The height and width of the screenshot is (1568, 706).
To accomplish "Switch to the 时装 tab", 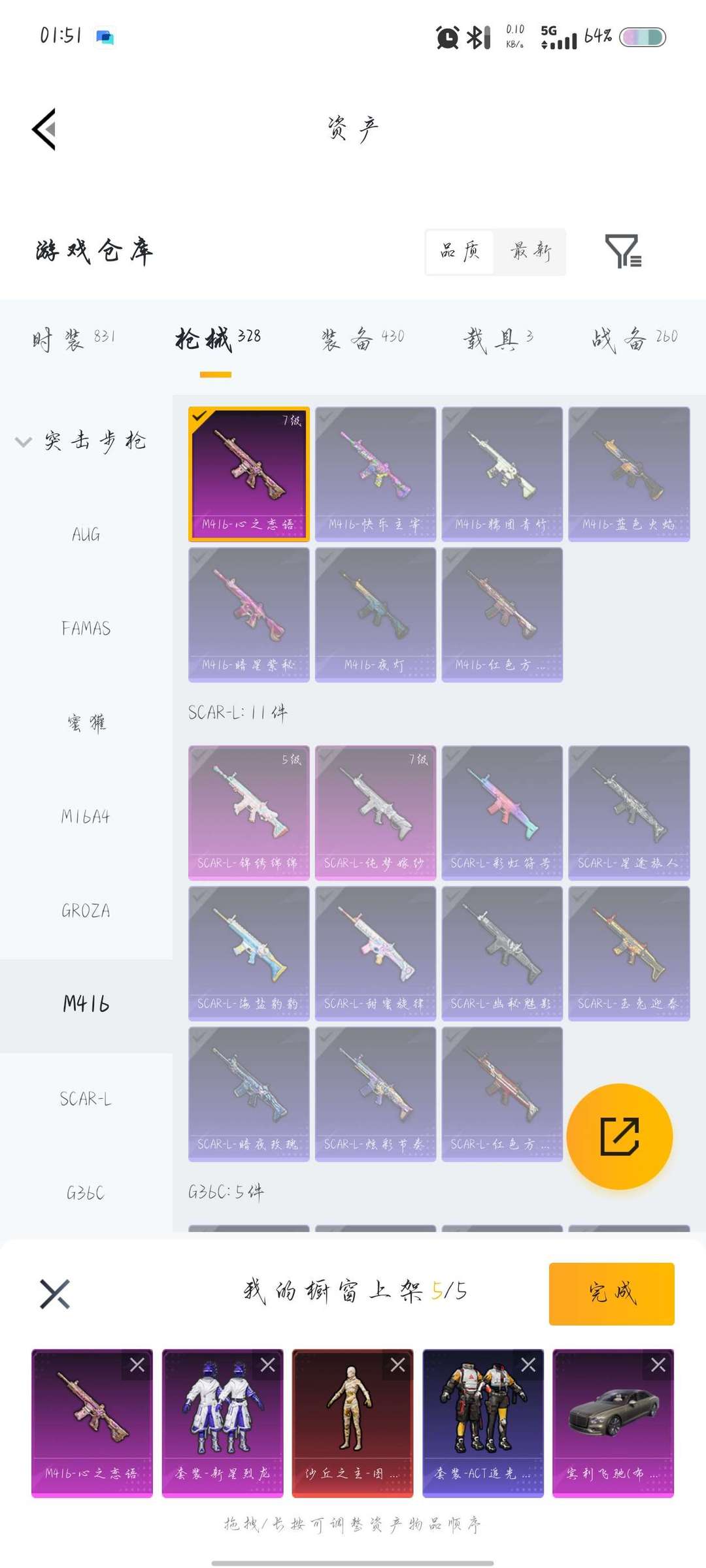I will [x=73, y=338].
